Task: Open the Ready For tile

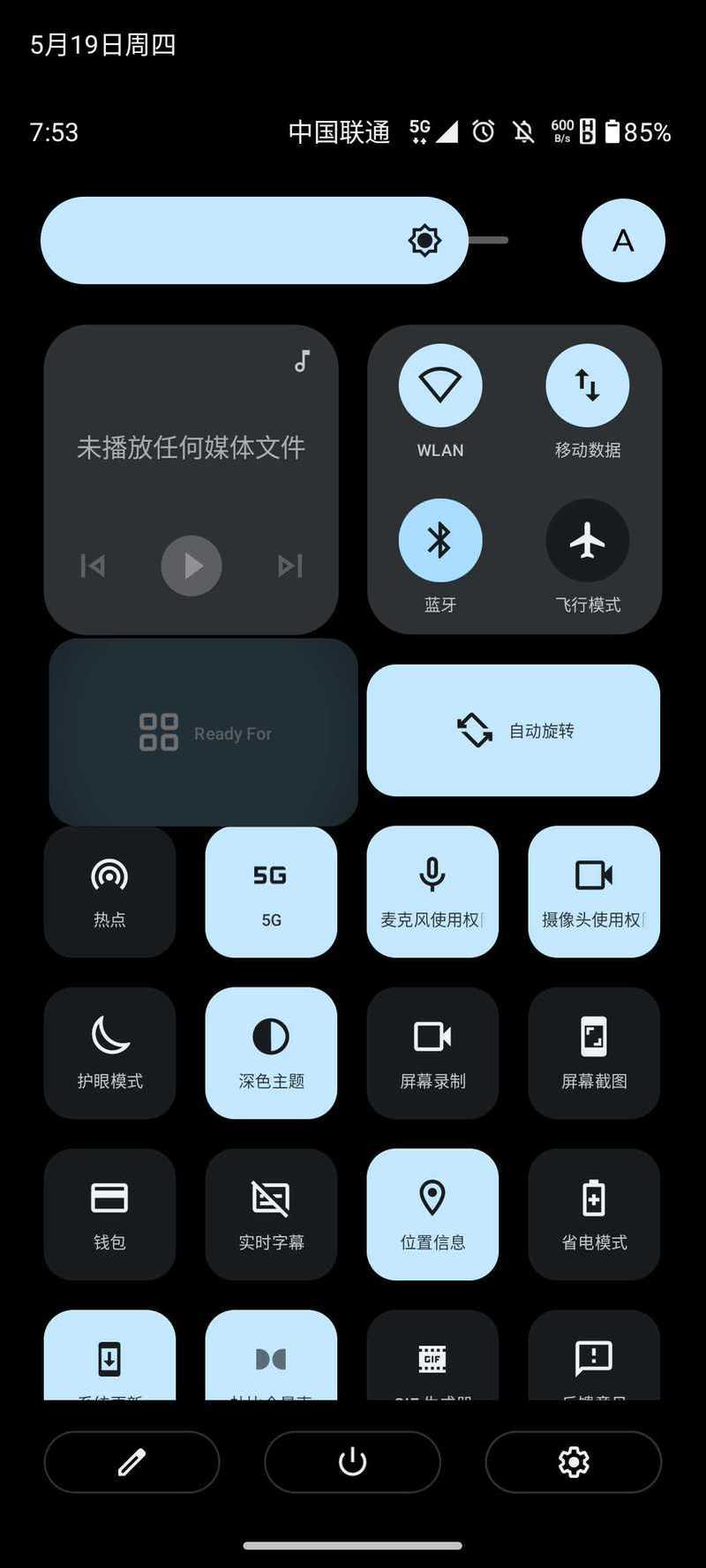Action: [x=204, y=732]
